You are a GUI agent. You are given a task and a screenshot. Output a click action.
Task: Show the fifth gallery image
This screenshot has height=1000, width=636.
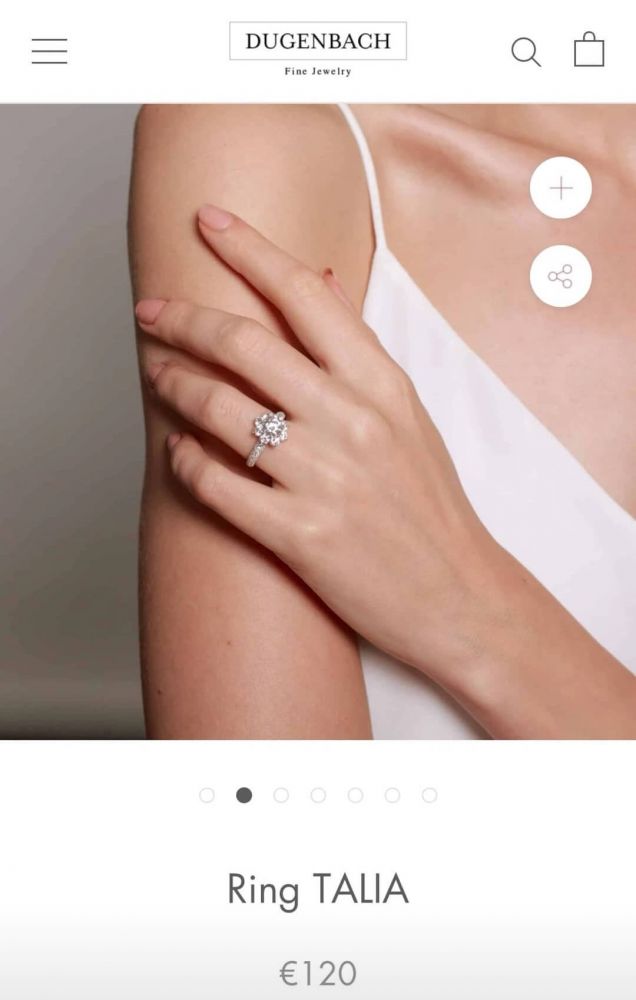pos(355,795)
